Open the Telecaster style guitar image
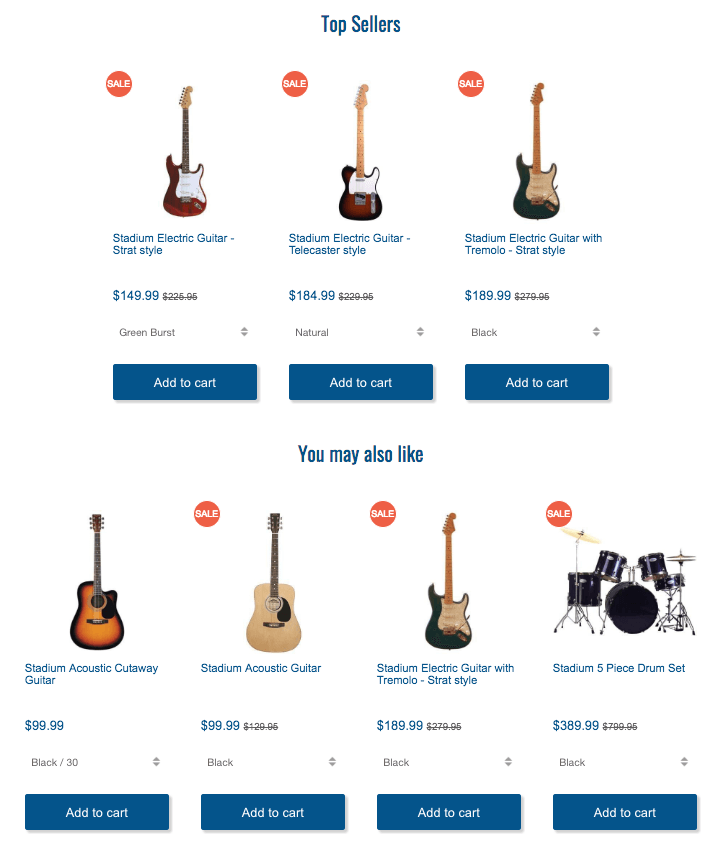 tap(361, 152)
